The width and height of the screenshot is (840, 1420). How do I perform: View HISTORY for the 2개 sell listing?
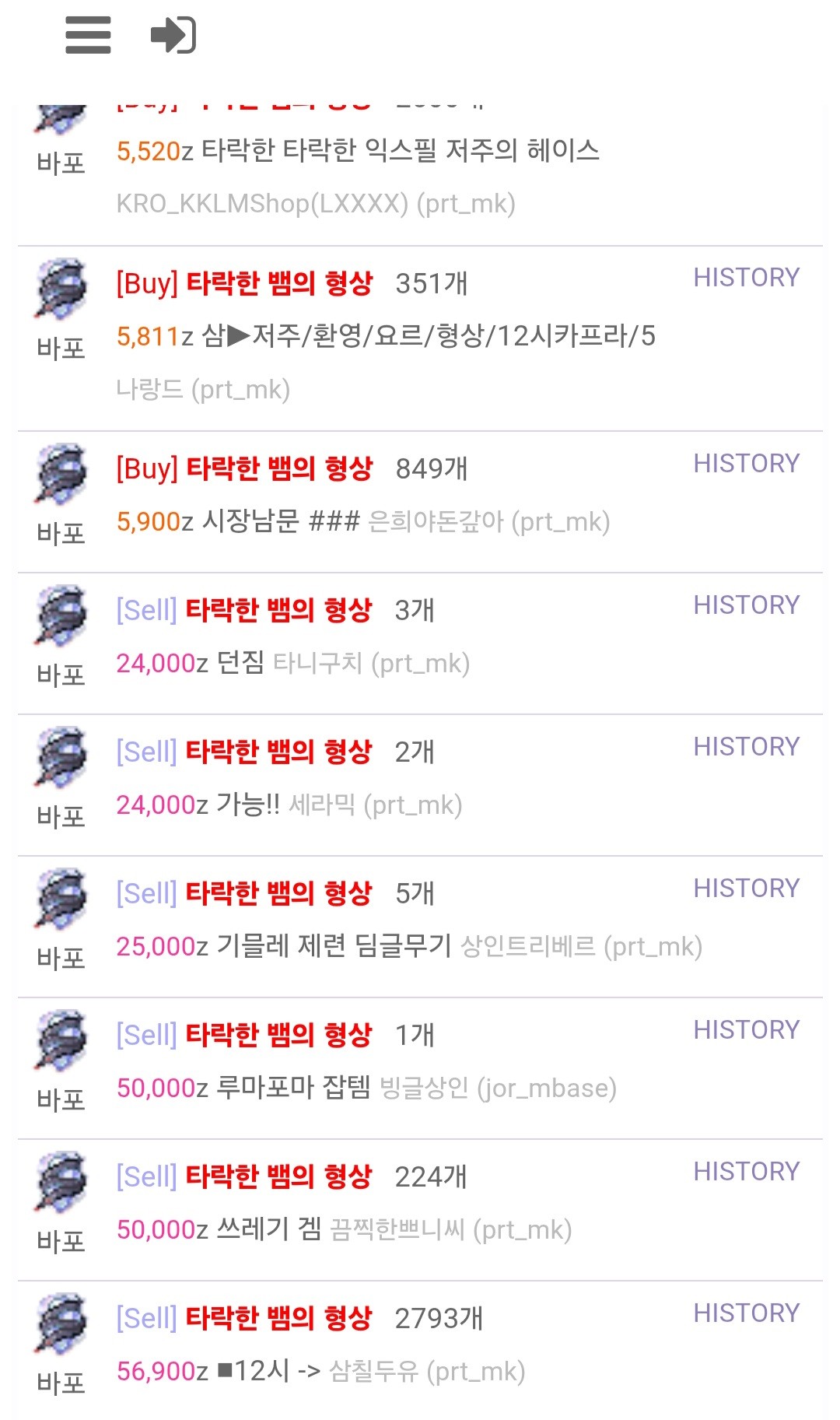746,747
